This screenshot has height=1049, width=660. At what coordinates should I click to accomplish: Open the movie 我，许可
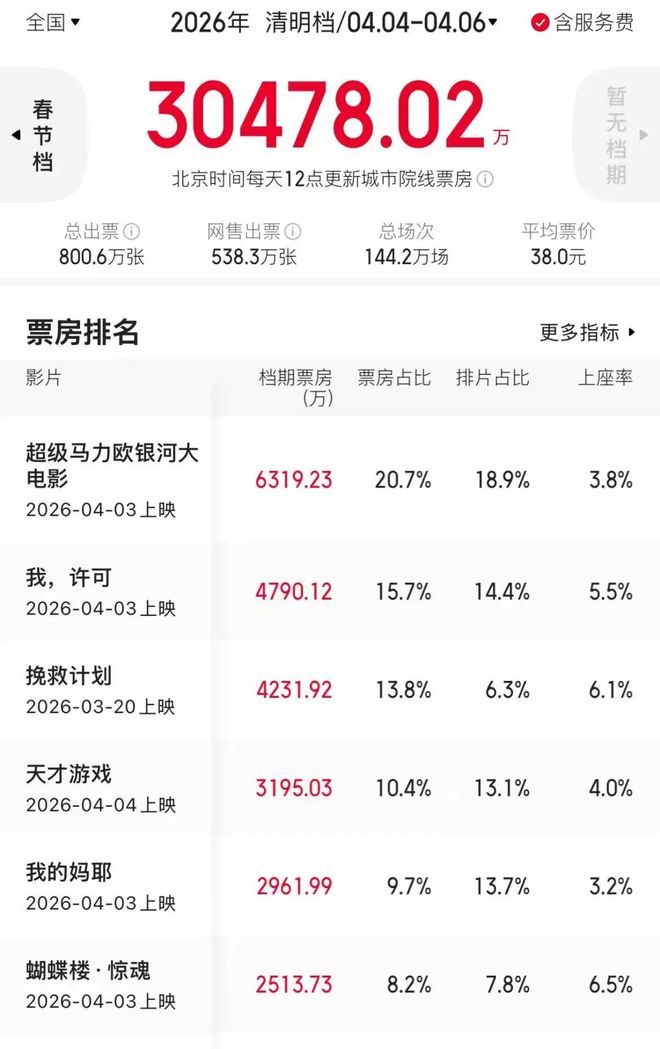(68, 578)
